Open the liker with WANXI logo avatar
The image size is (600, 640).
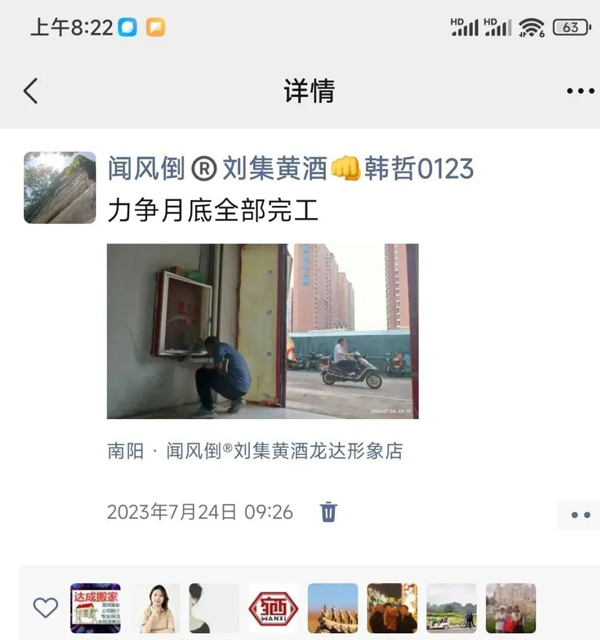tap(273, 608)
